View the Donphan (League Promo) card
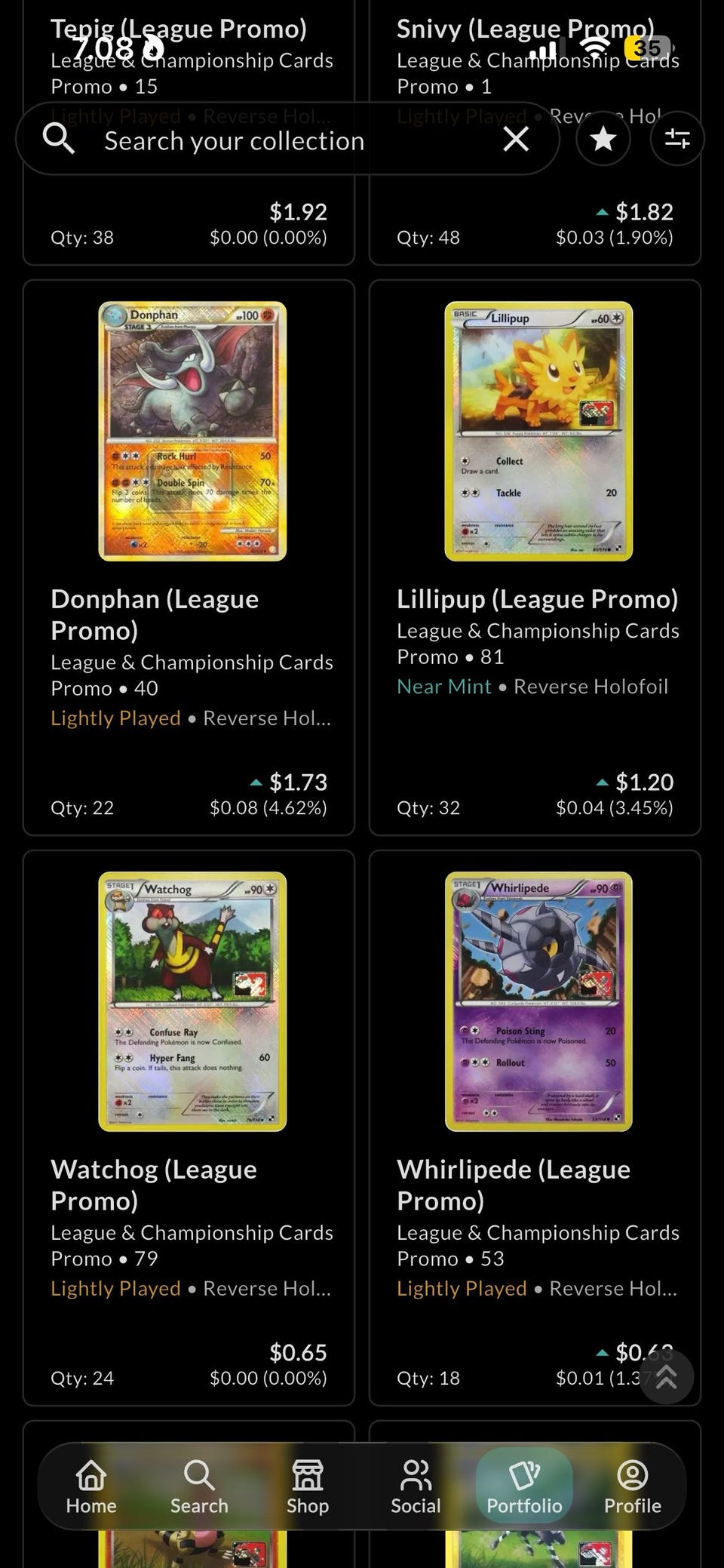724x1568 pixels. pos(189,558)
